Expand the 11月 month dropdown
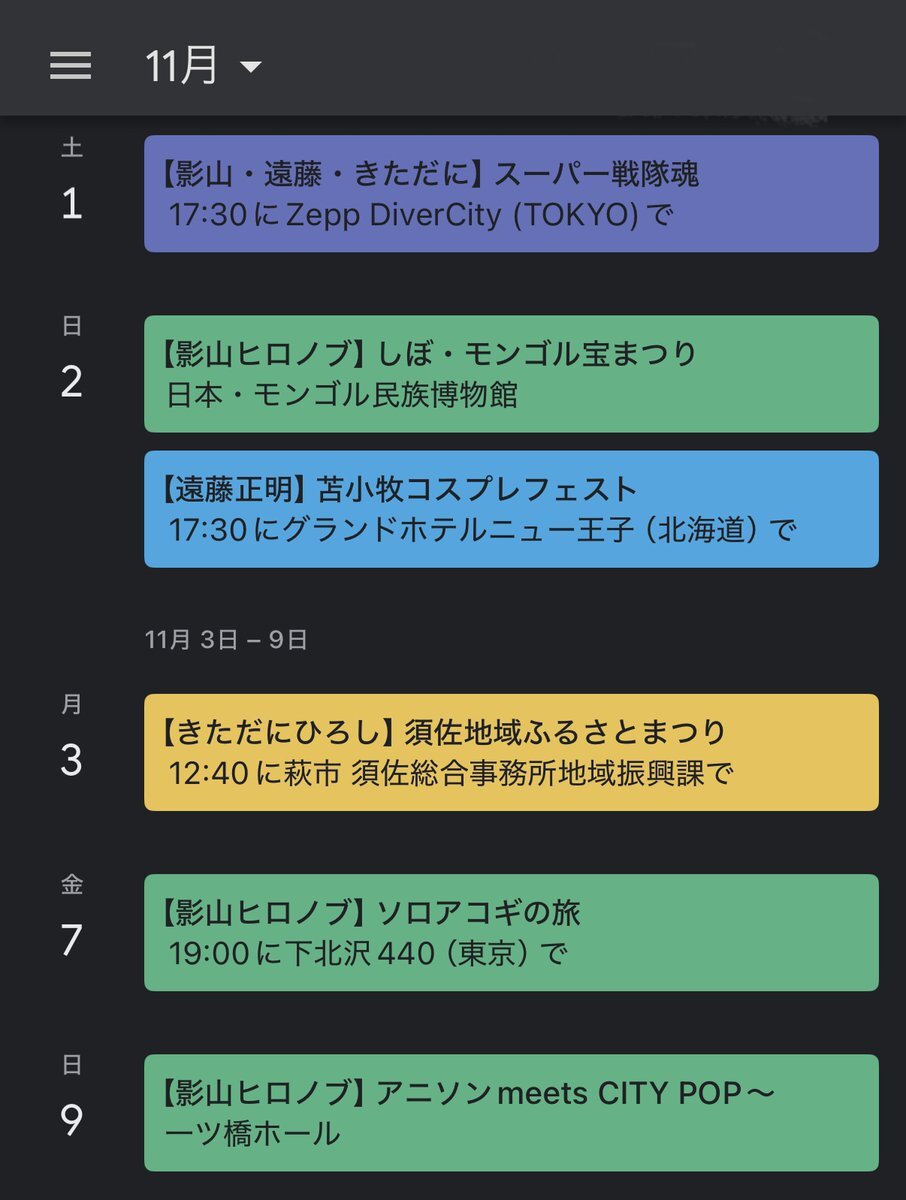This screenshot has width=906, height=1200. point(203,66)
